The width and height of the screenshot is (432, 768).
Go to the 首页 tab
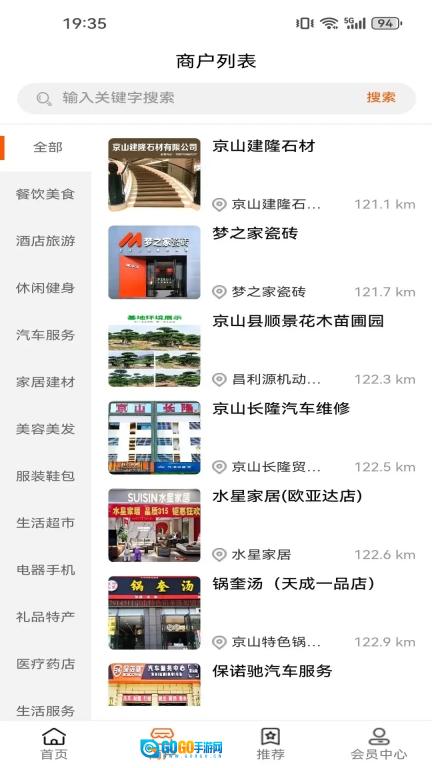(x=54, y=744)
